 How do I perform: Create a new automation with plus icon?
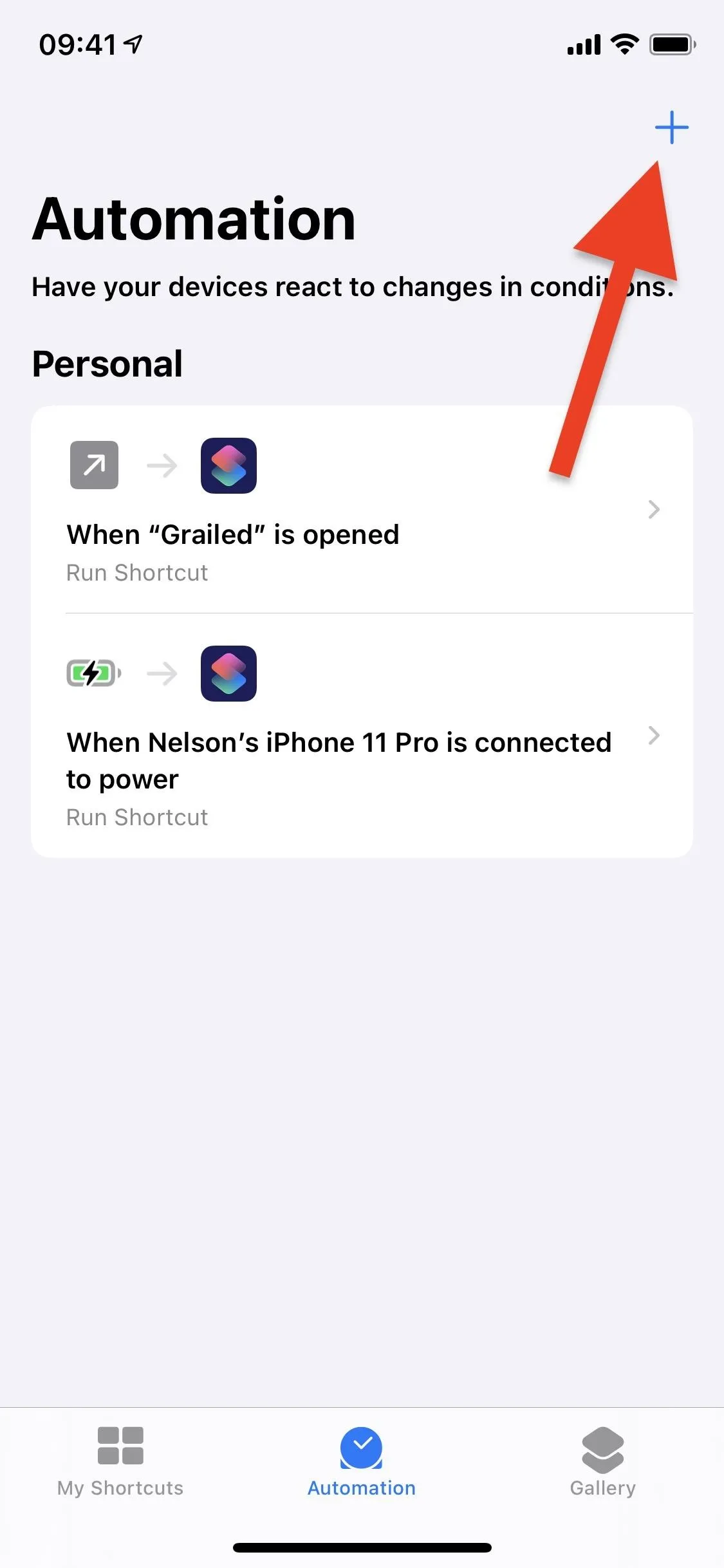(671, 127)
